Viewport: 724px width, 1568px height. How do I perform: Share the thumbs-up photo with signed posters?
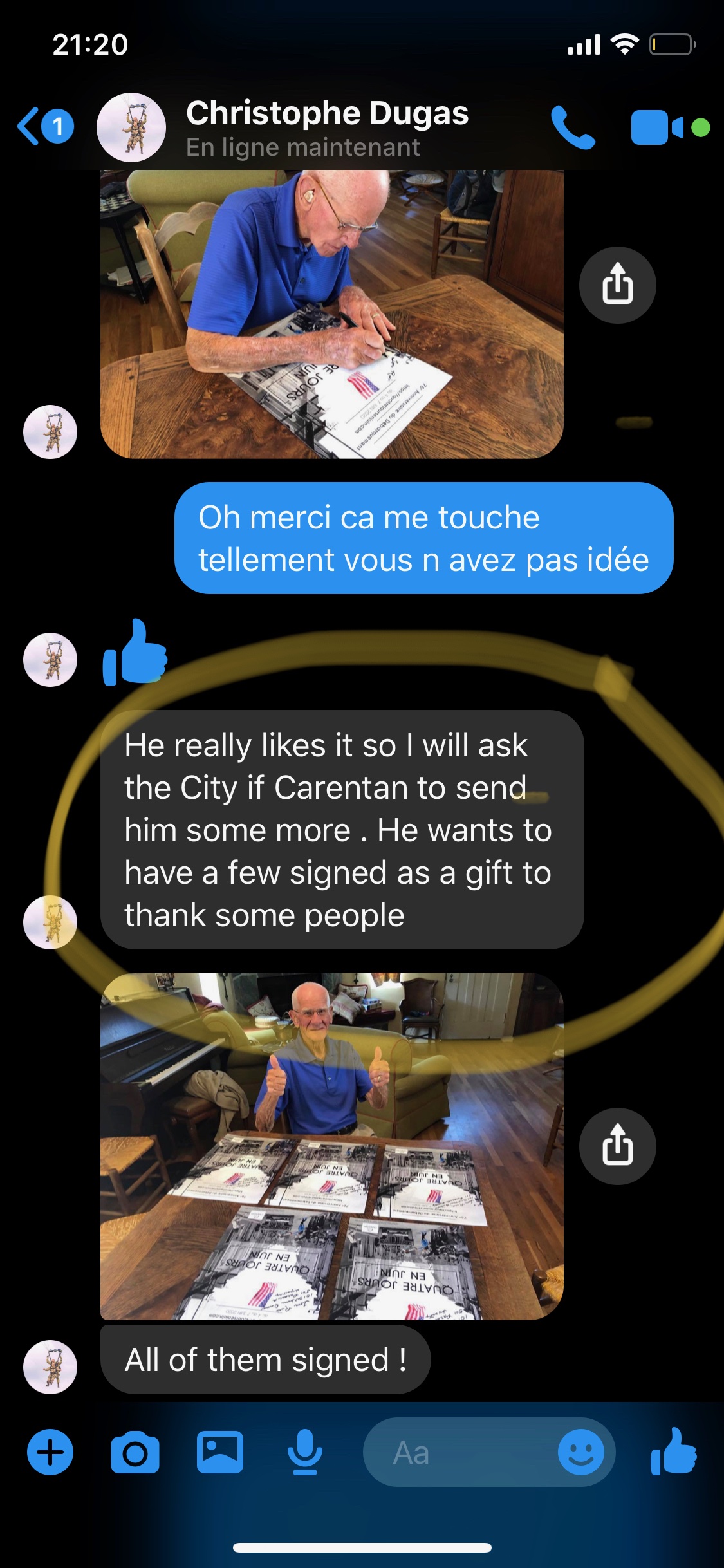[617, 1146]
